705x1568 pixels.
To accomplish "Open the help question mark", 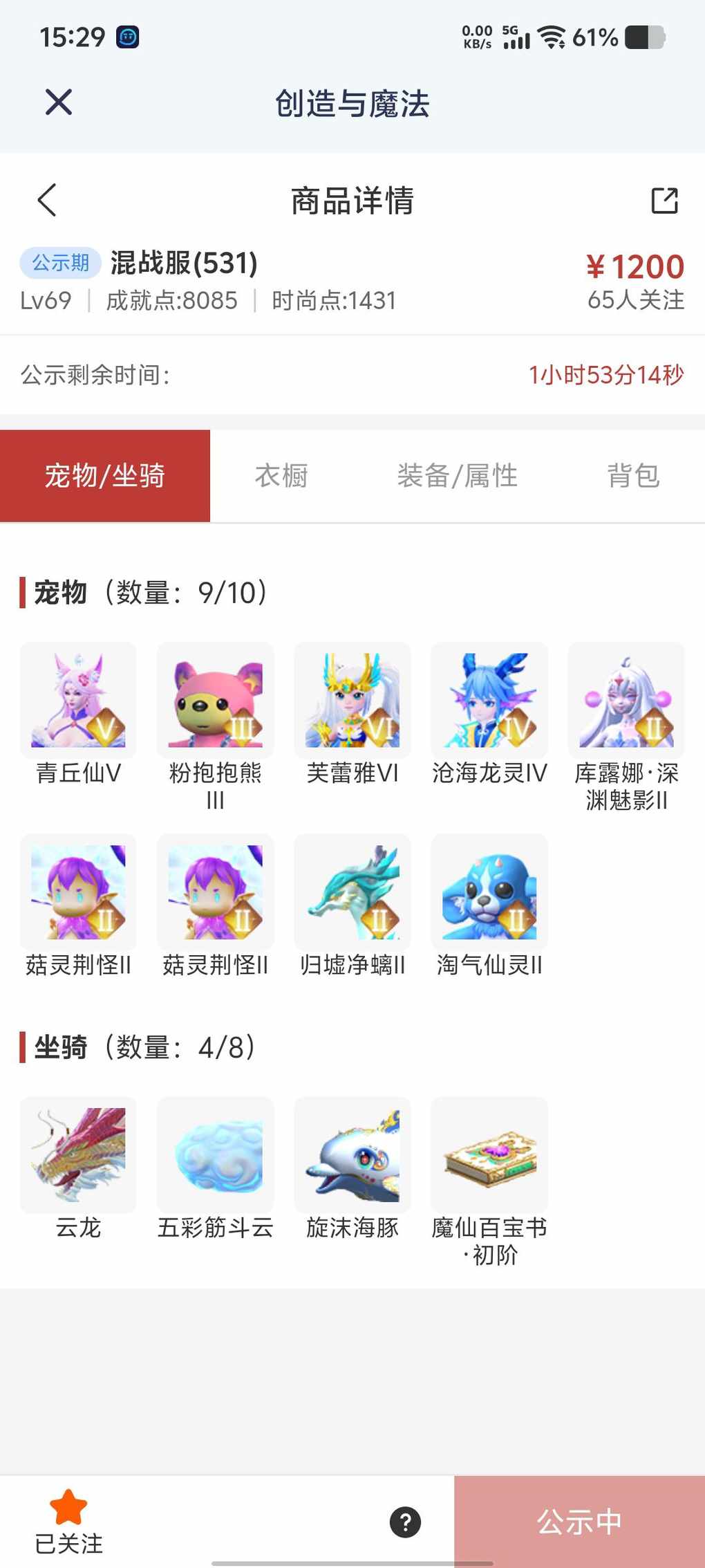I will click(405, 1522).
